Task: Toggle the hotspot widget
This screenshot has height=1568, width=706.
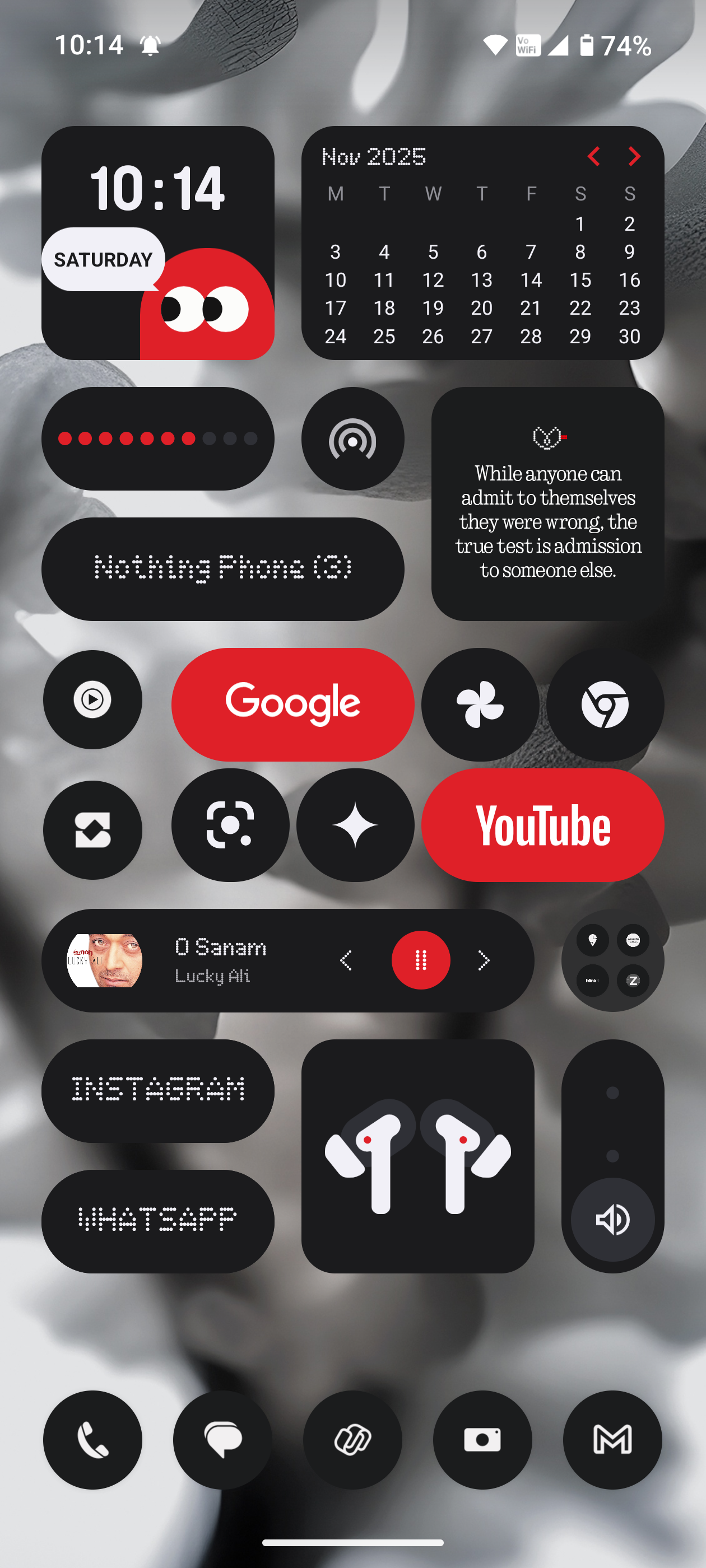Action: (352, 439)
